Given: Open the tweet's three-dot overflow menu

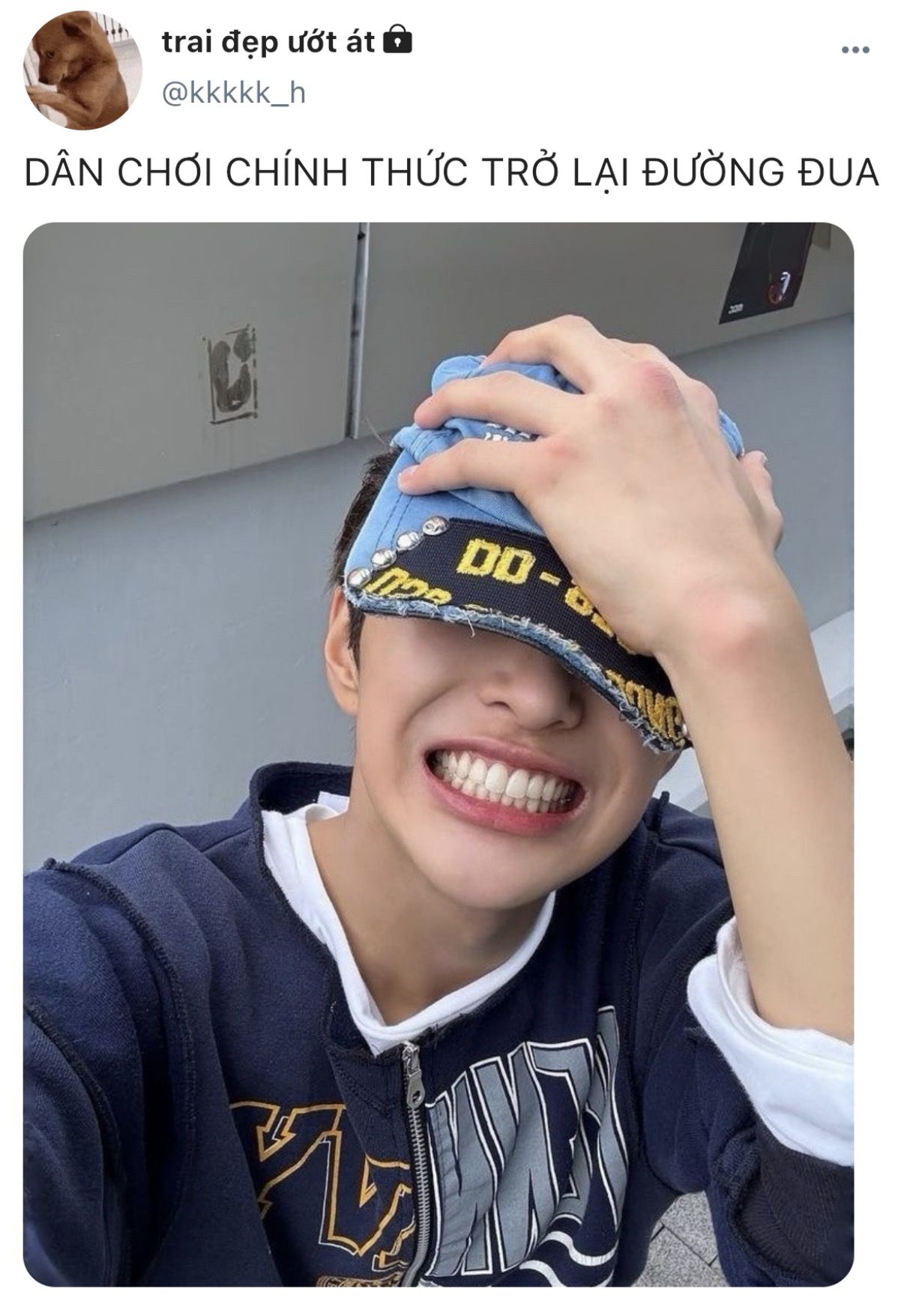Looking at the screenshot, I should (855, 51).
